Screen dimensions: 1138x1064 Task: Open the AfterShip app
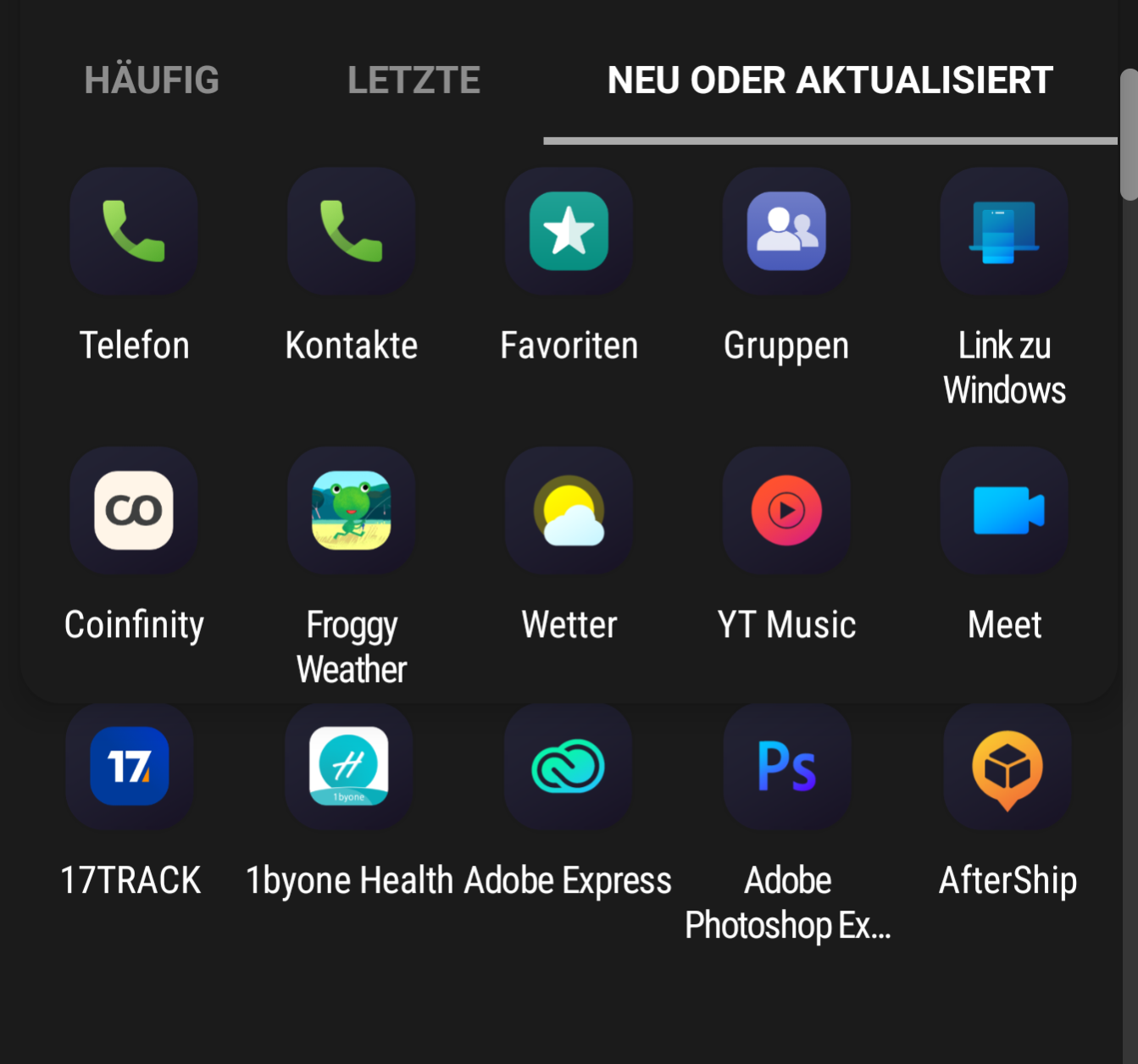(x=1007, y=767)
